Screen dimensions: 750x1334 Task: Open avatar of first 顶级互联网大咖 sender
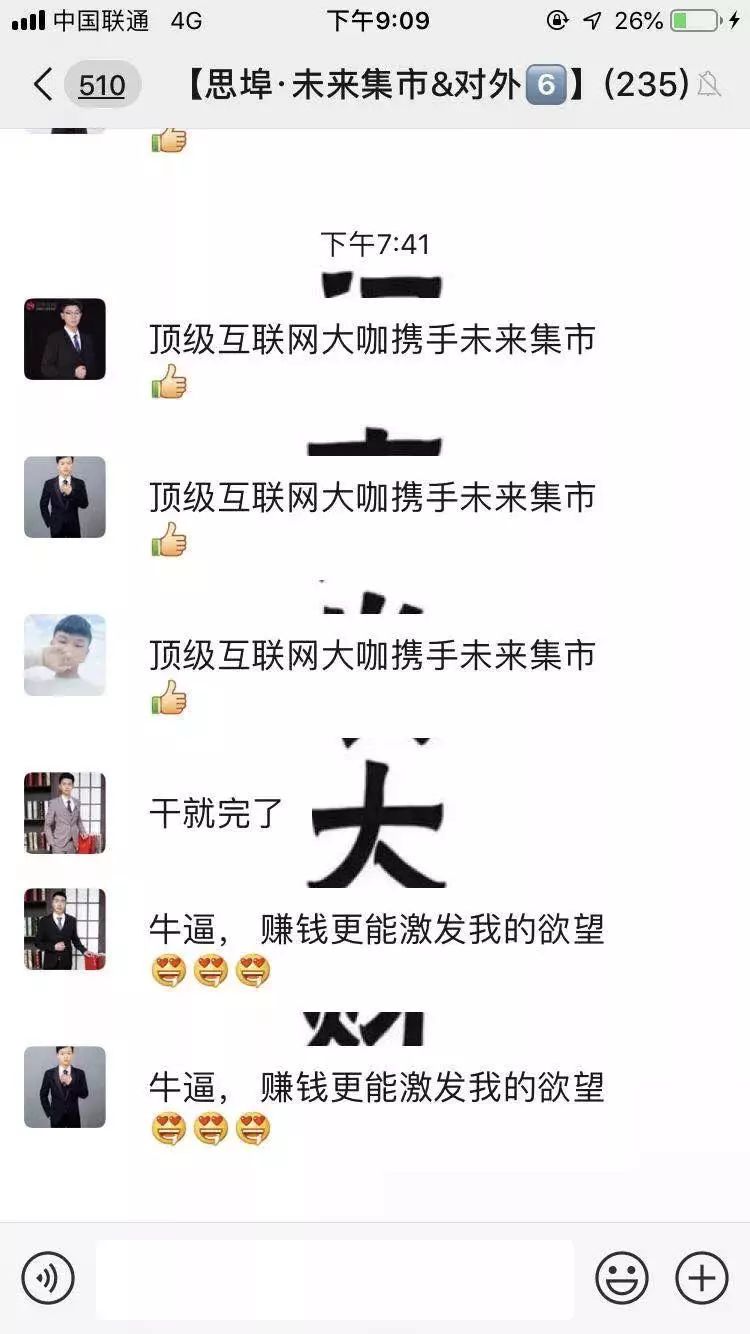tap(65, 339)
